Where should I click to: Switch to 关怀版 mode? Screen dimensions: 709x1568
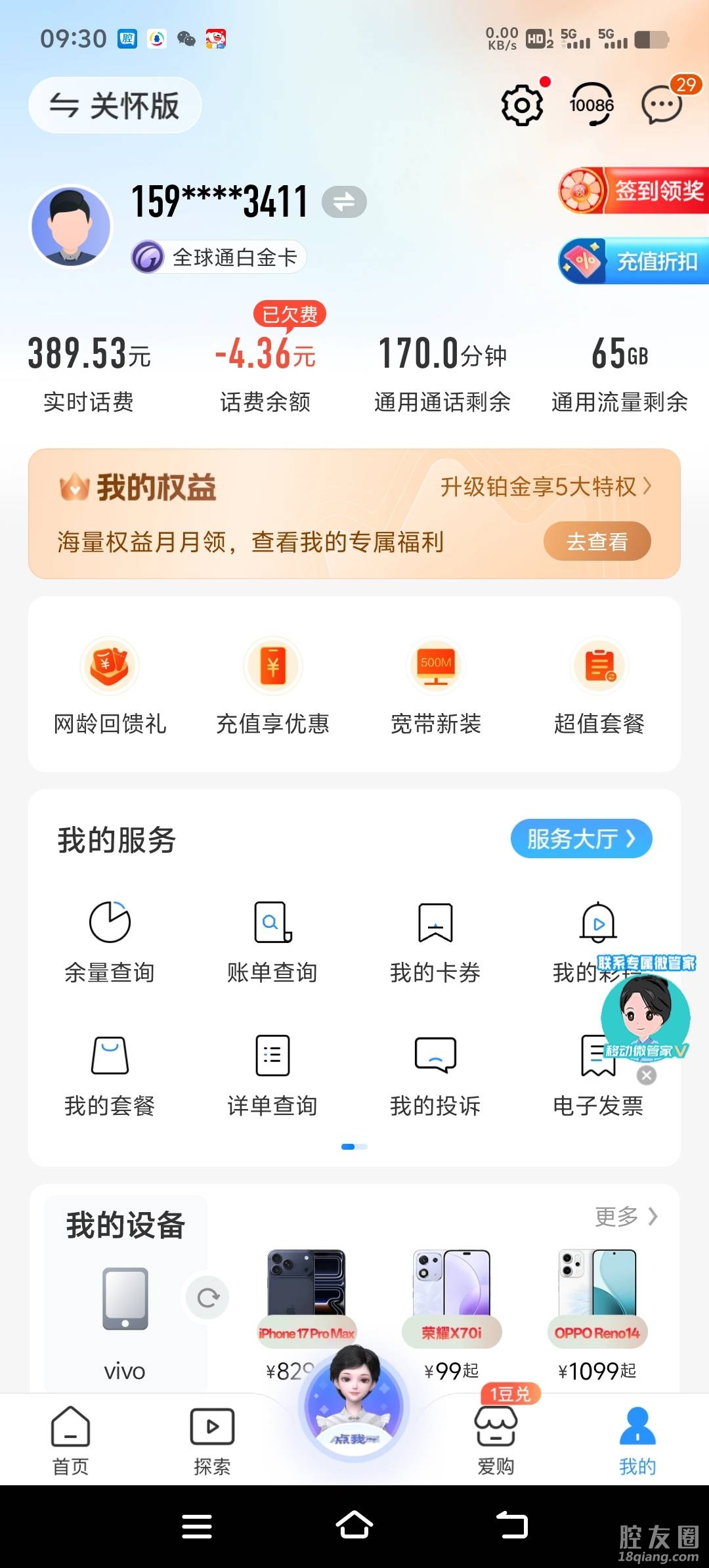click(115, 105)
